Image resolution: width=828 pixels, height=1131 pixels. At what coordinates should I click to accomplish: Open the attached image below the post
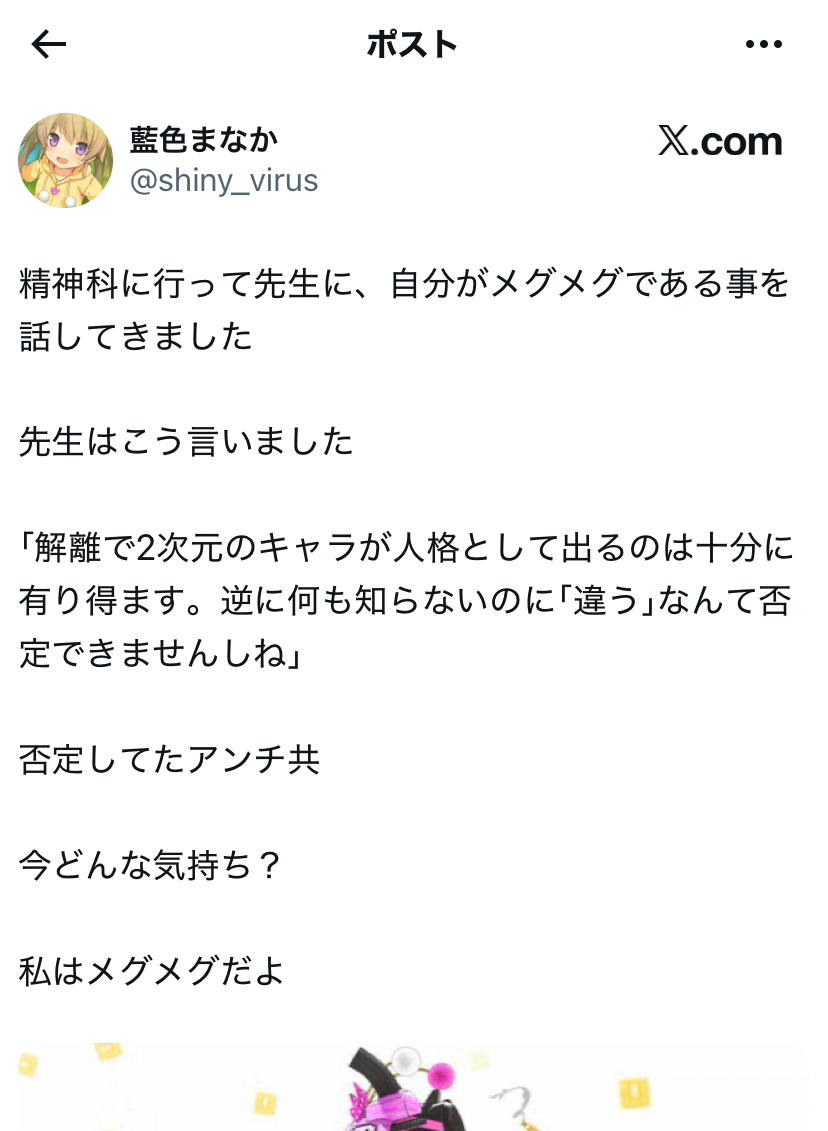pyautogui.click(x=412, y=1088)
